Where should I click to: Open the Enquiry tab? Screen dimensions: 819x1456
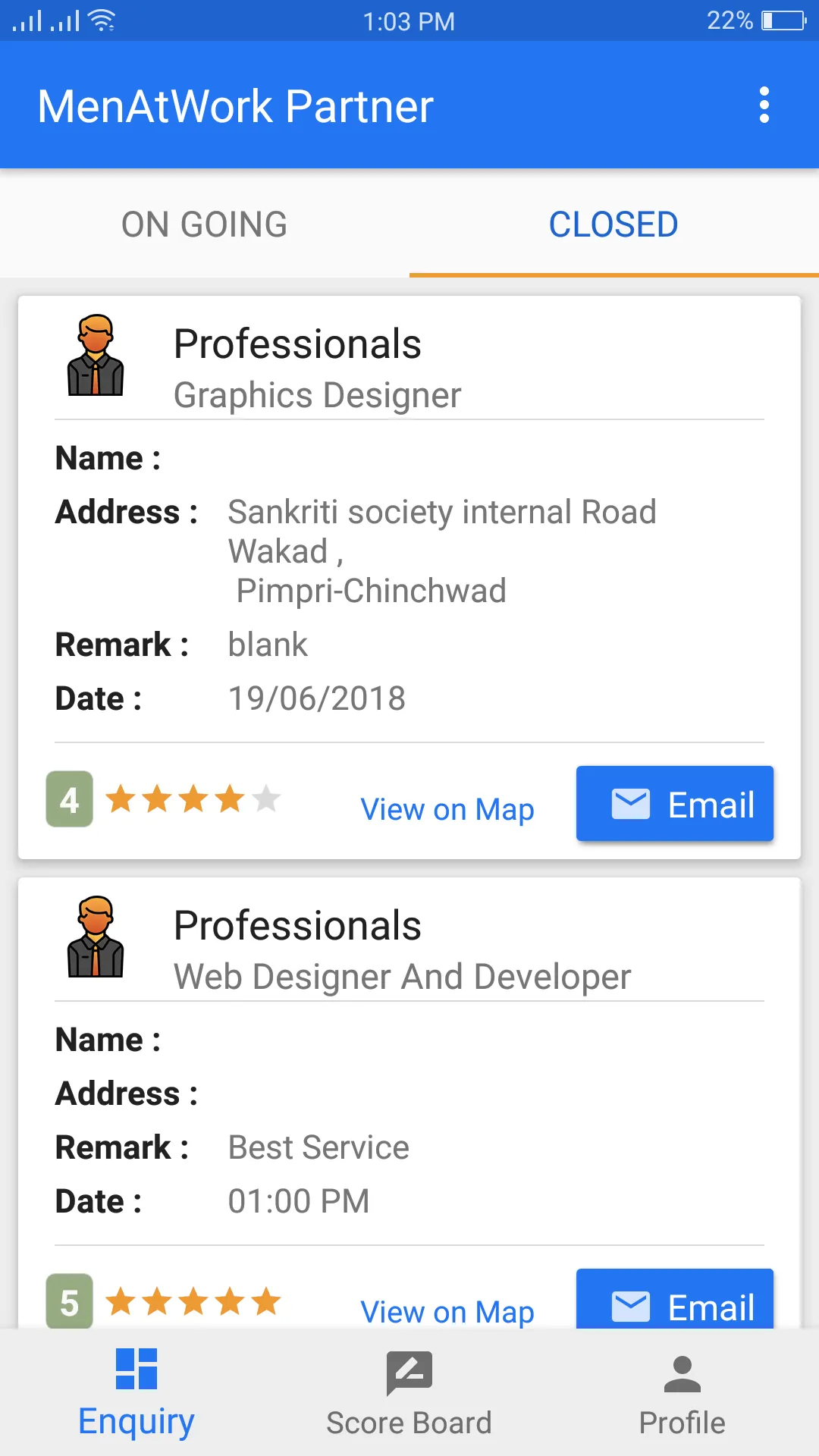click(136, 1392)
